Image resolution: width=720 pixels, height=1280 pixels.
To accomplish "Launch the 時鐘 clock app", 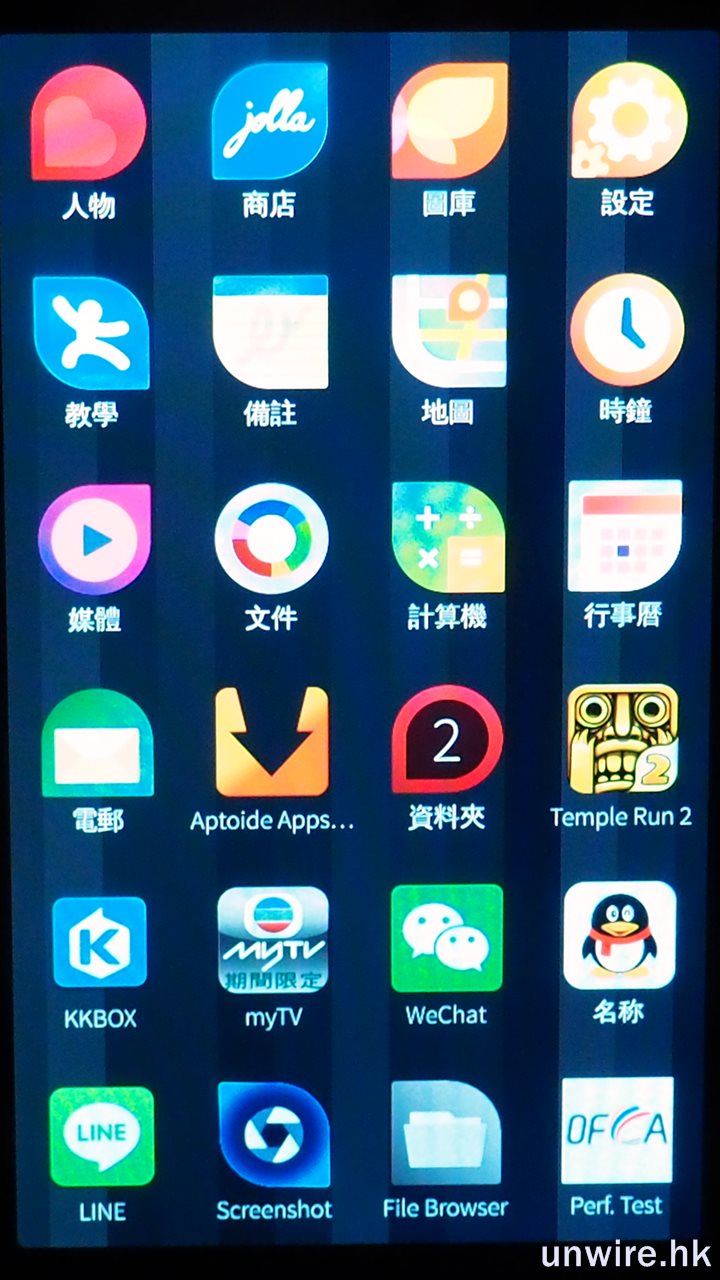I will (x=627, y=330).
